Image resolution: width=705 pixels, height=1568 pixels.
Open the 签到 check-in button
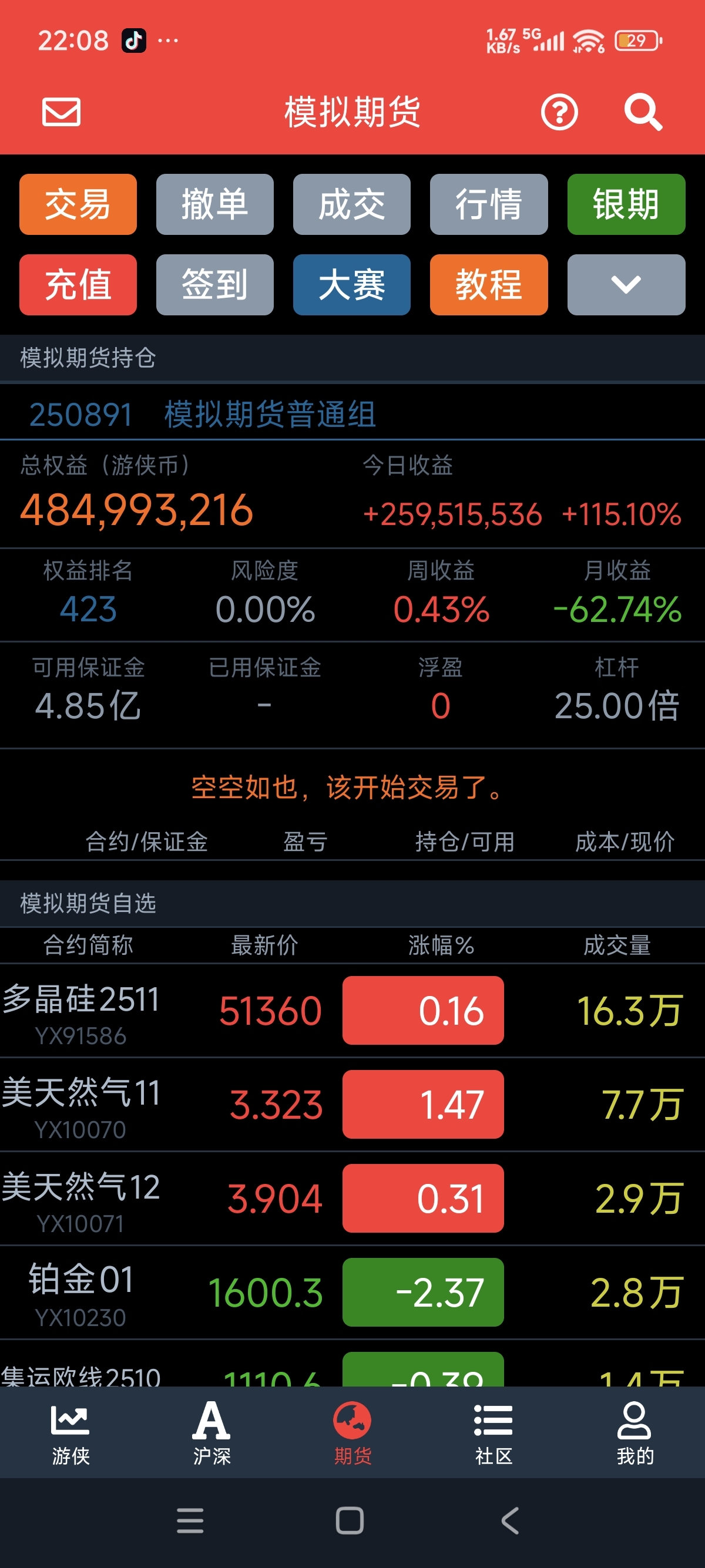215,285
